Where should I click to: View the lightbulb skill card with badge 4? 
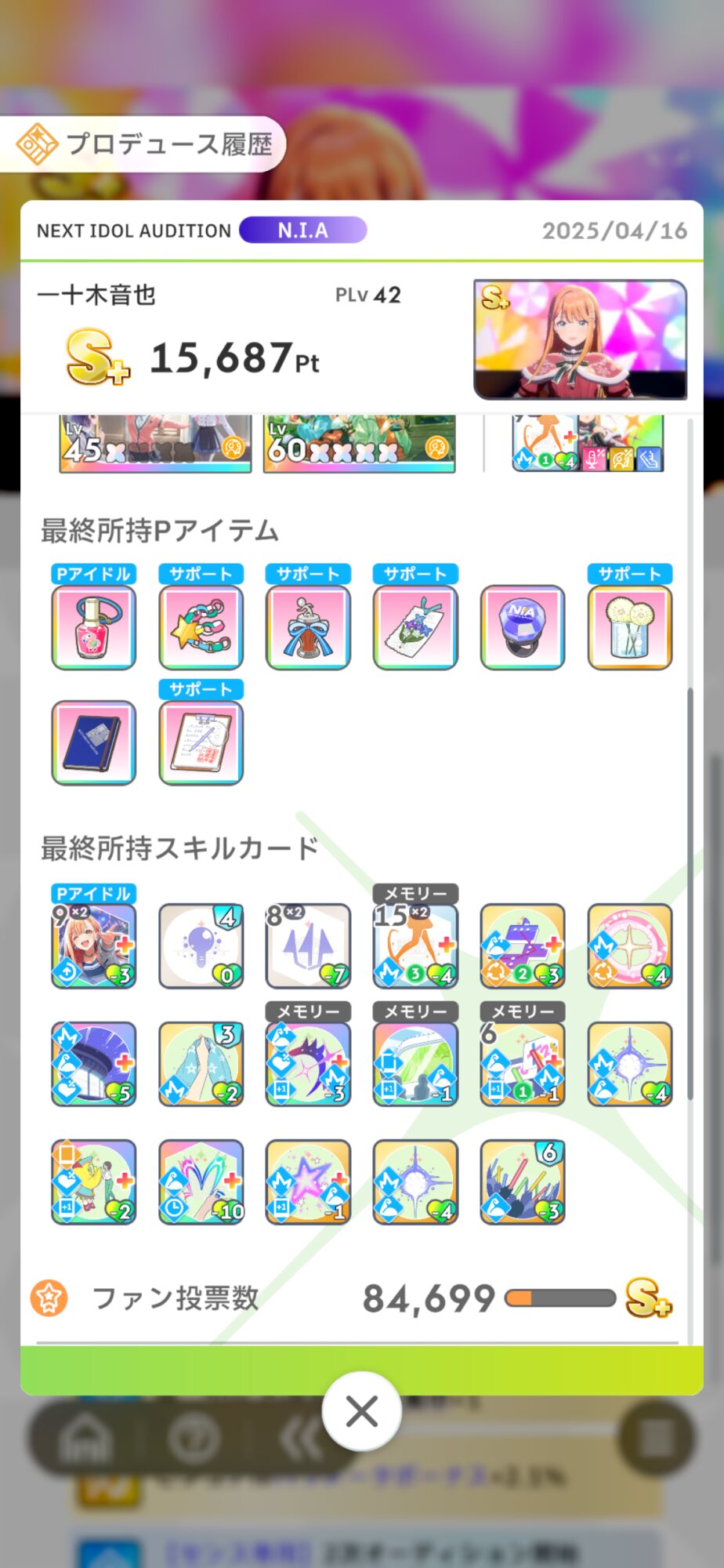coord(201,946)
